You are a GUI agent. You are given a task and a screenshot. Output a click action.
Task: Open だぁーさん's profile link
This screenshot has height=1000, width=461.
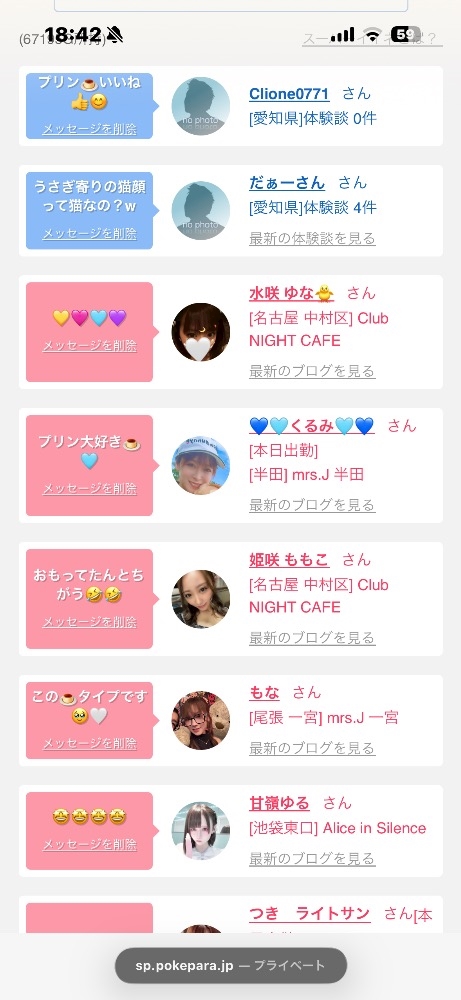287,183
